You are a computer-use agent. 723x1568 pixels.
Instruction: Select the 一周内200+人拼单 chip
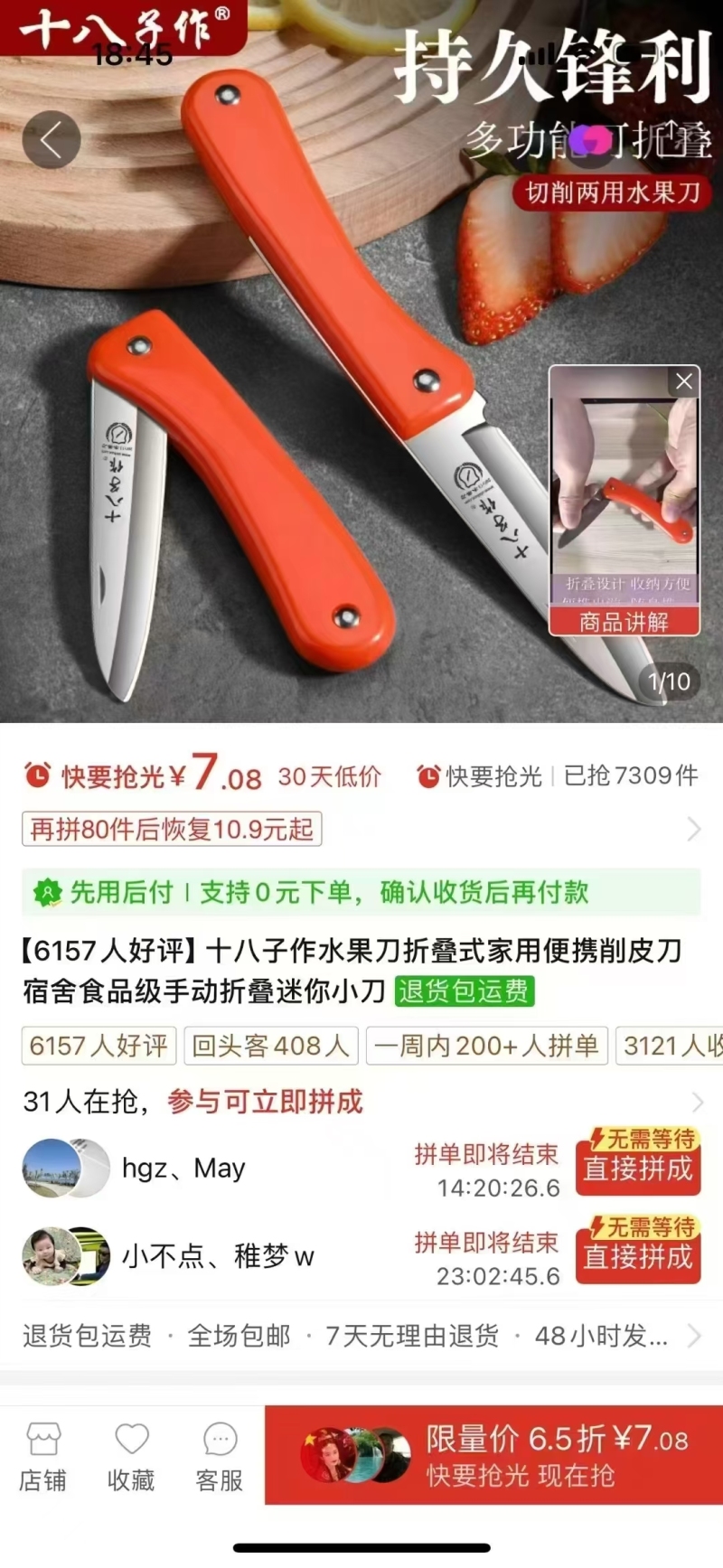[486, 1046]
